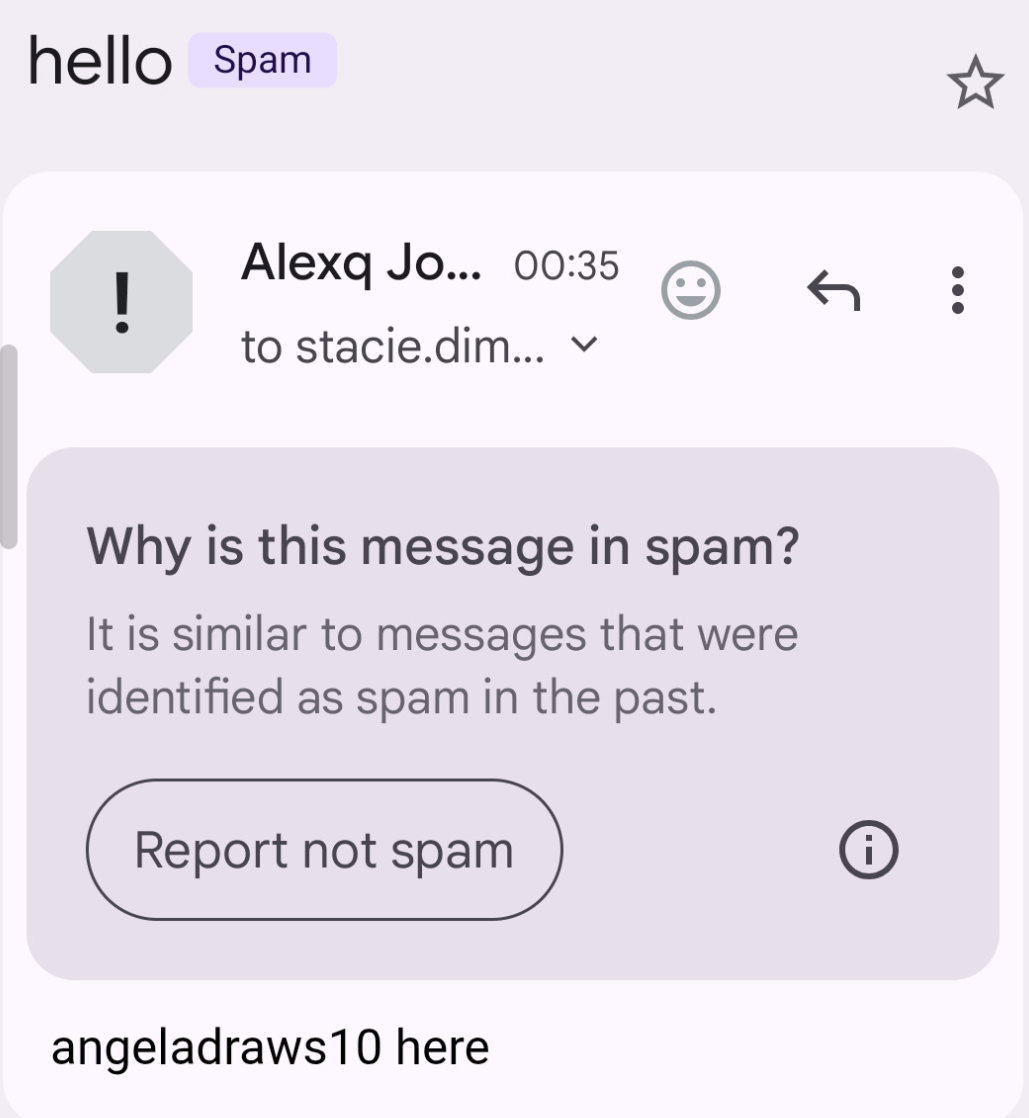Tap Report not spam button
1029x1118 pixels.
(324, 850)
